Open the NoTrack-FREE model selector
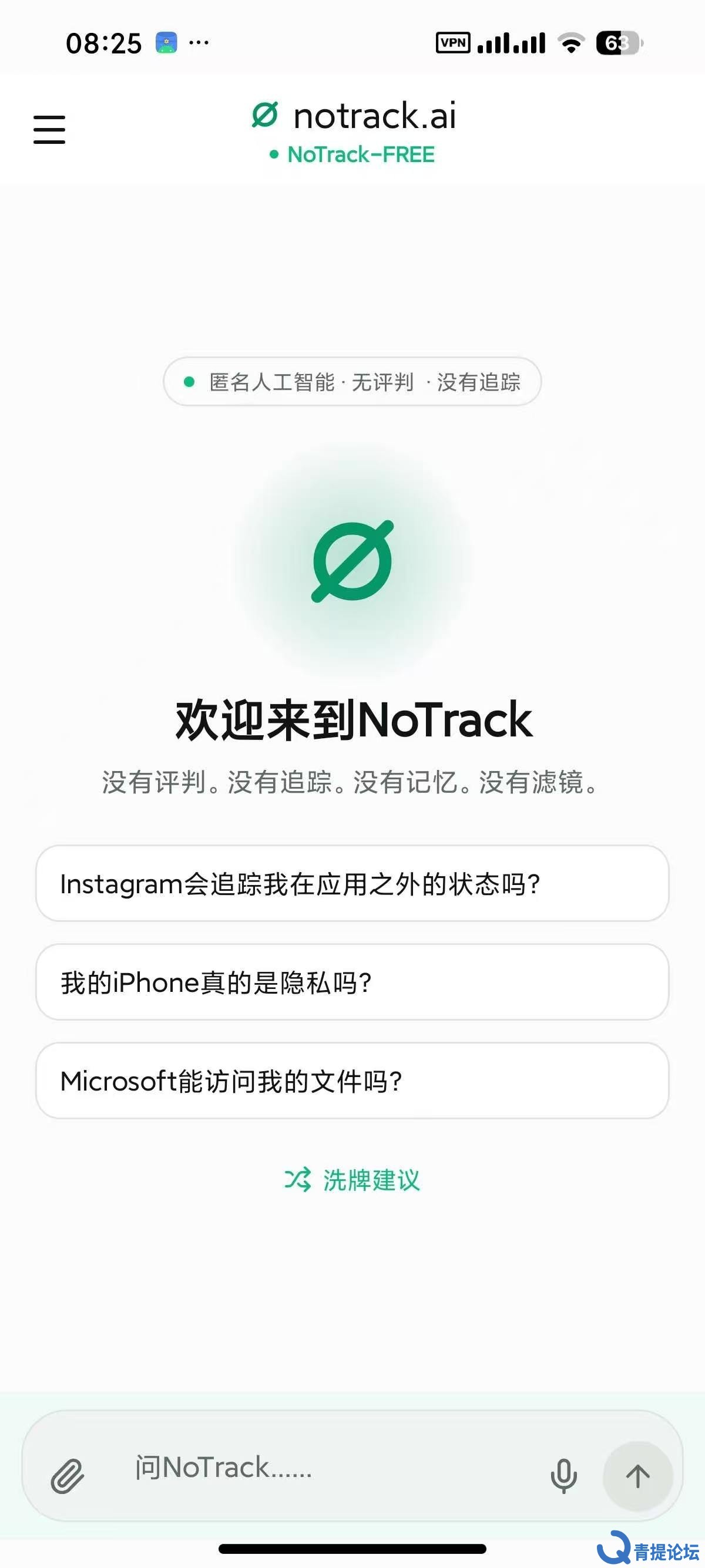 click(x=352, y=154)
